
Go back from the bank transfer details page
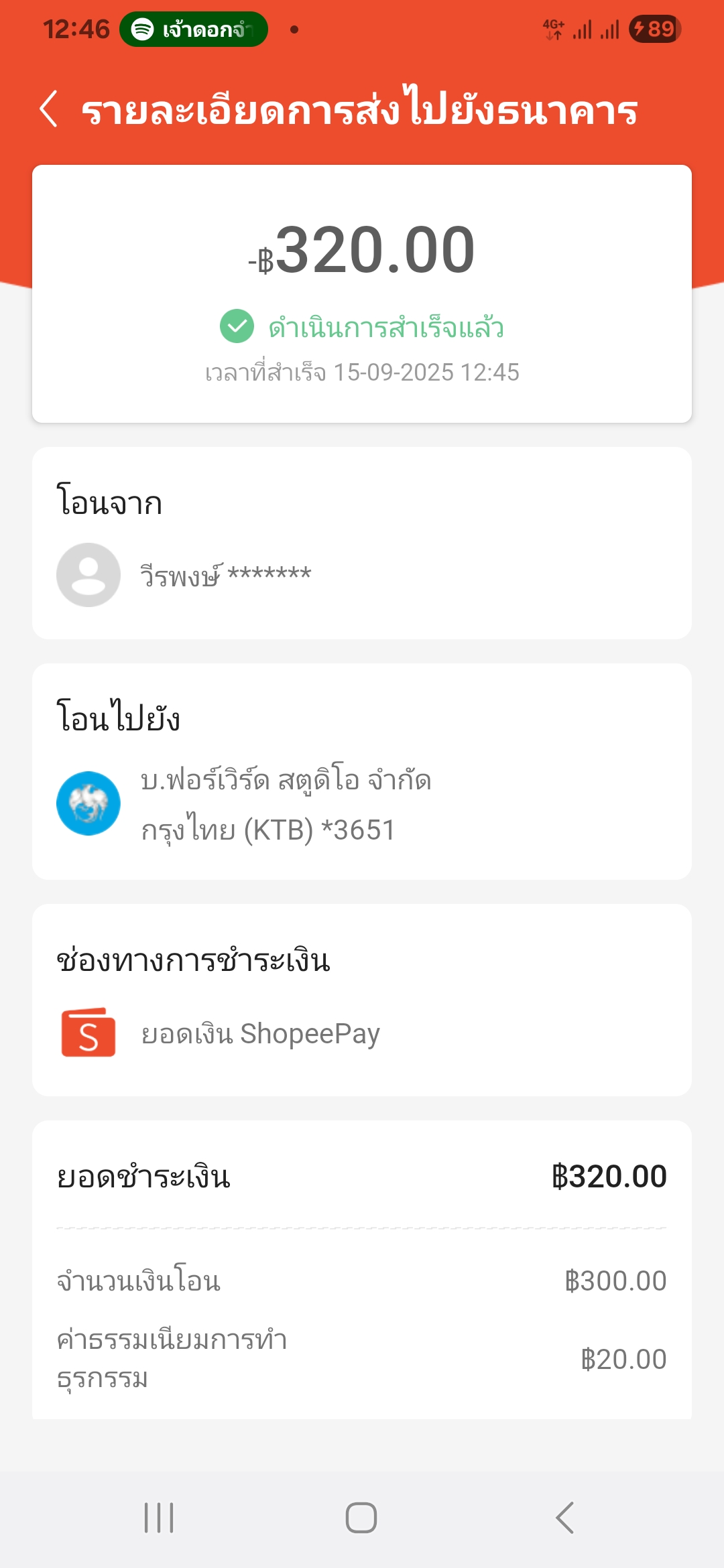48,110
